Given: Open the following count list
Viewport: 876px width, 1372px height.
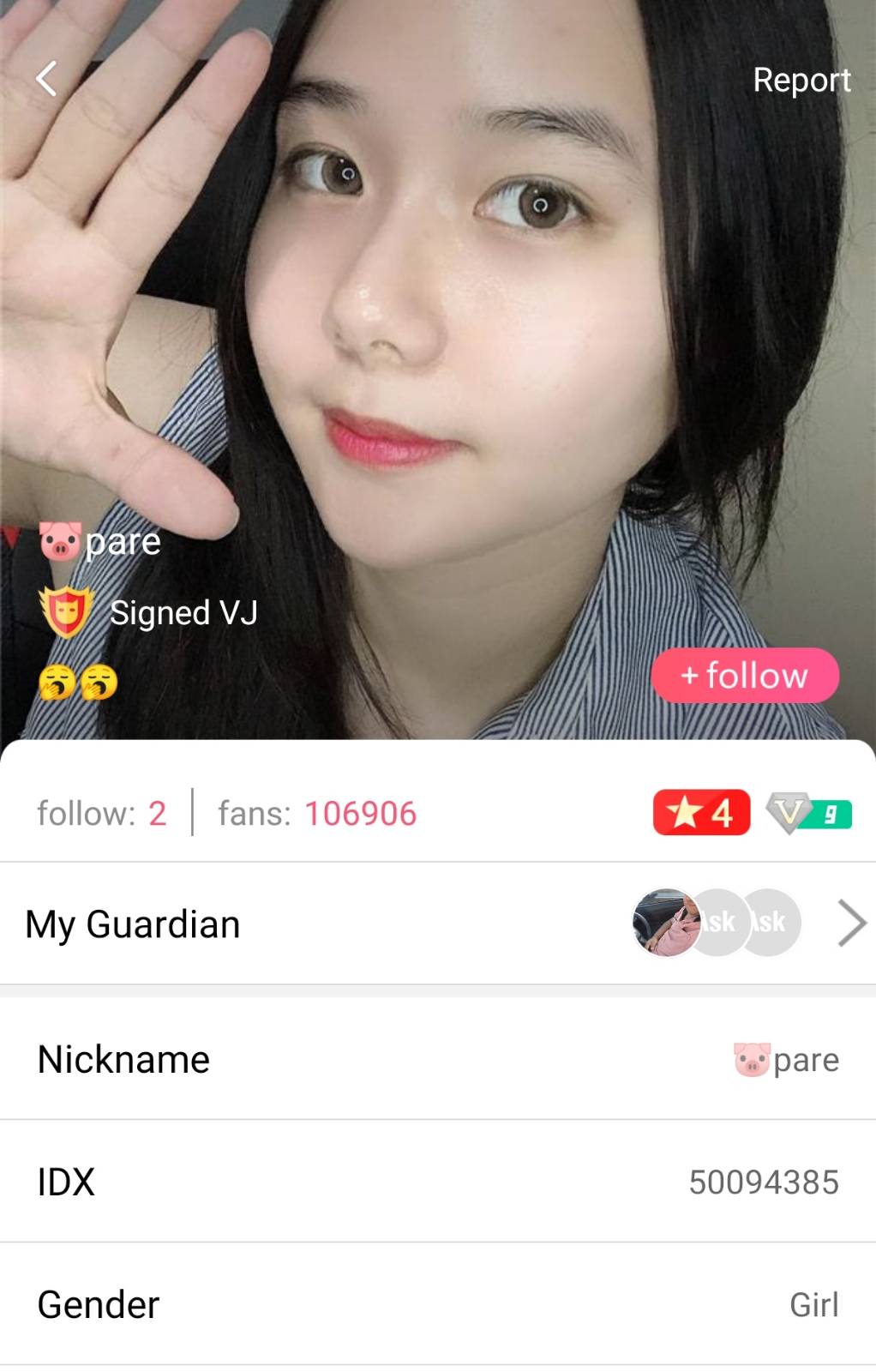Looking at the screenshot, I should pyautogui.click(x=101, y=813).
